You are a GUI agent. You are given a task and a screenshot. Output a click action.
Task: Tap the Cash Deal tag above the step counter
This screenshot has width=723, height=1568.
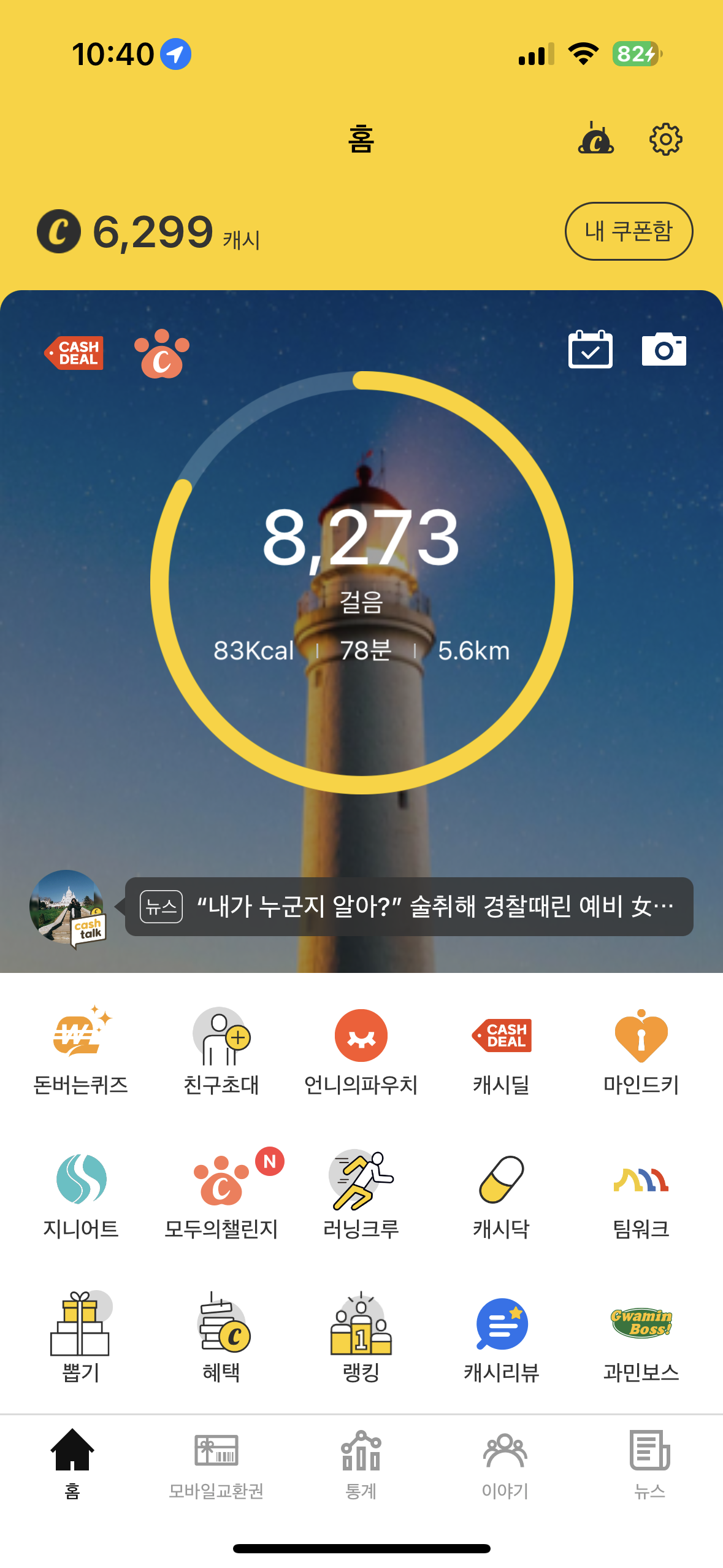pos(75,353)
